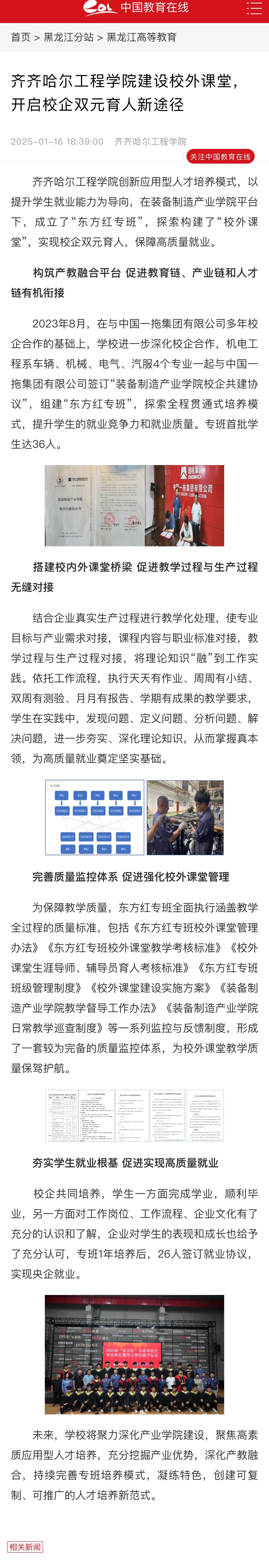
Task: View the agreement signing photo
Action: (x=134, y=505)
